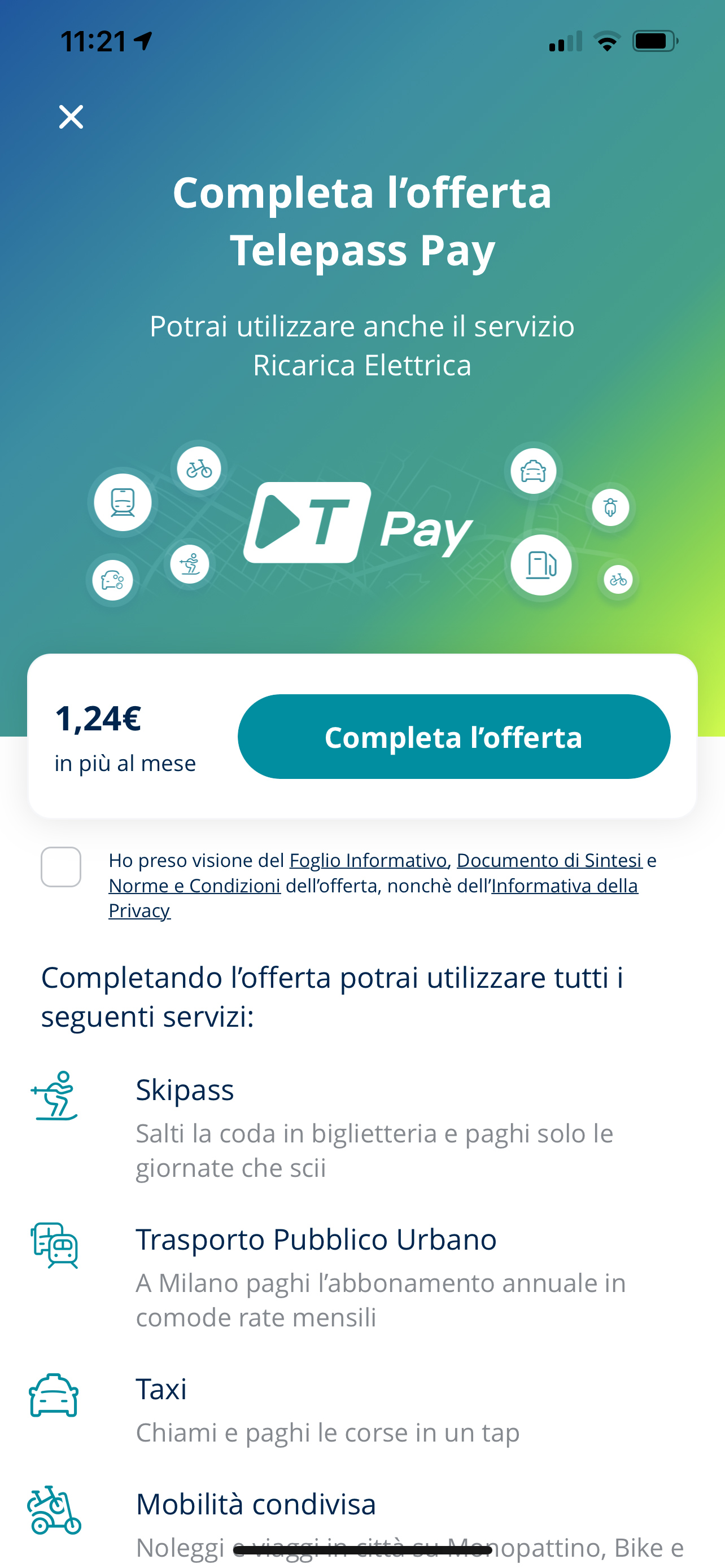Open the Documento di Sintesi link
This screenshot has height=1568, width=725.
[549, 860]
